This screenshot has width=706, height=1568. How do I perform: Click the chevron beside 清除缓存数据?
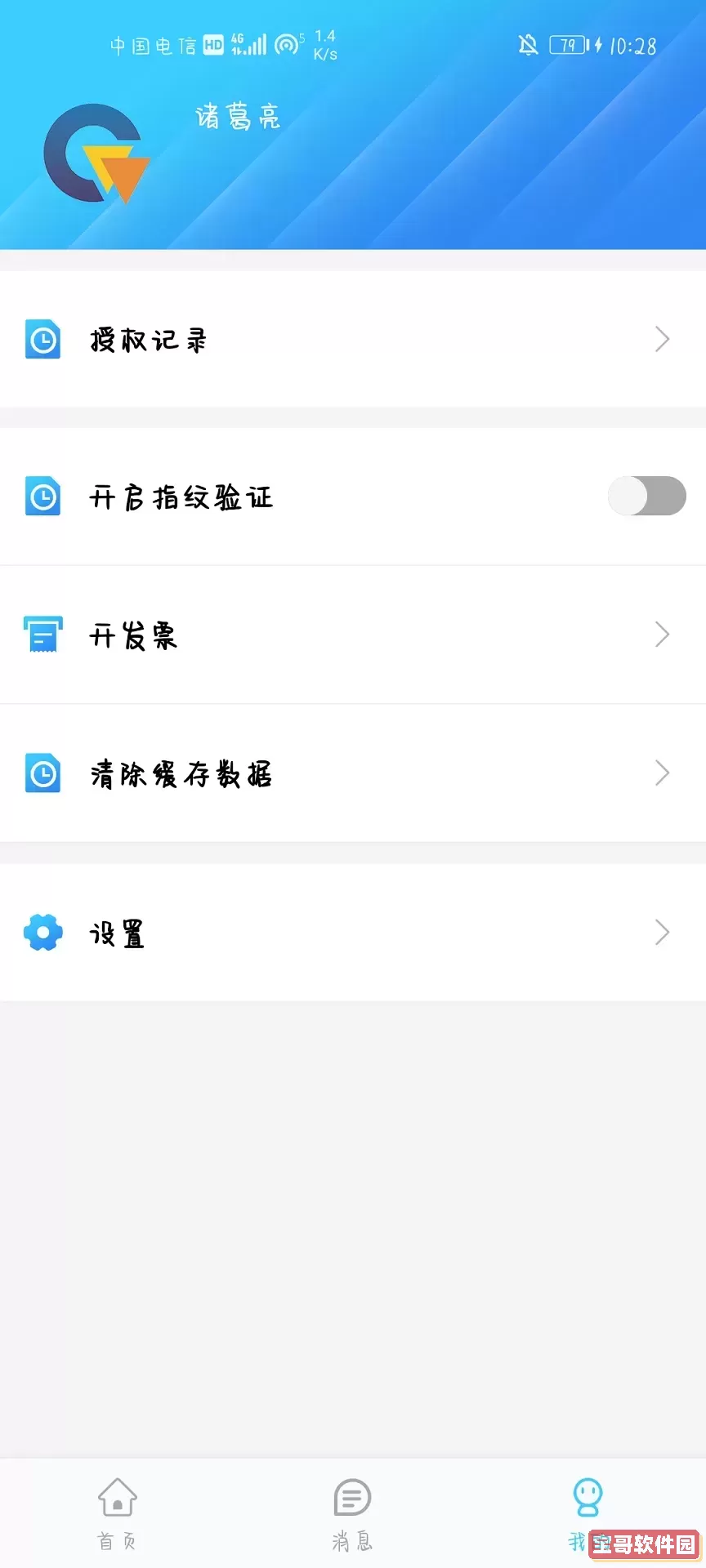click(x=662, y=773)
